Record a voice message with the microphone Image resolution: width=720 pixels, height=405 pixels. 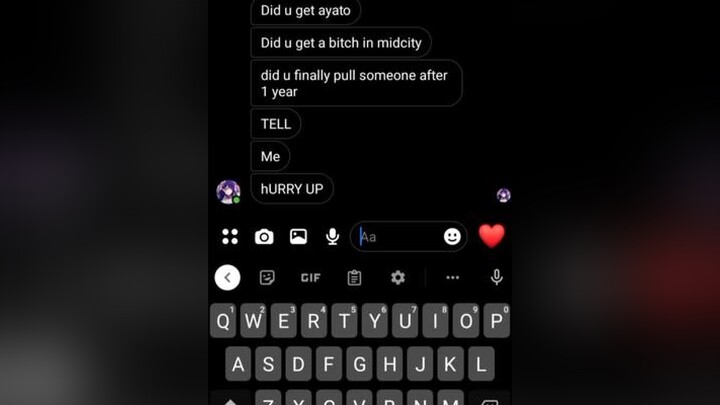pos(332,237)
